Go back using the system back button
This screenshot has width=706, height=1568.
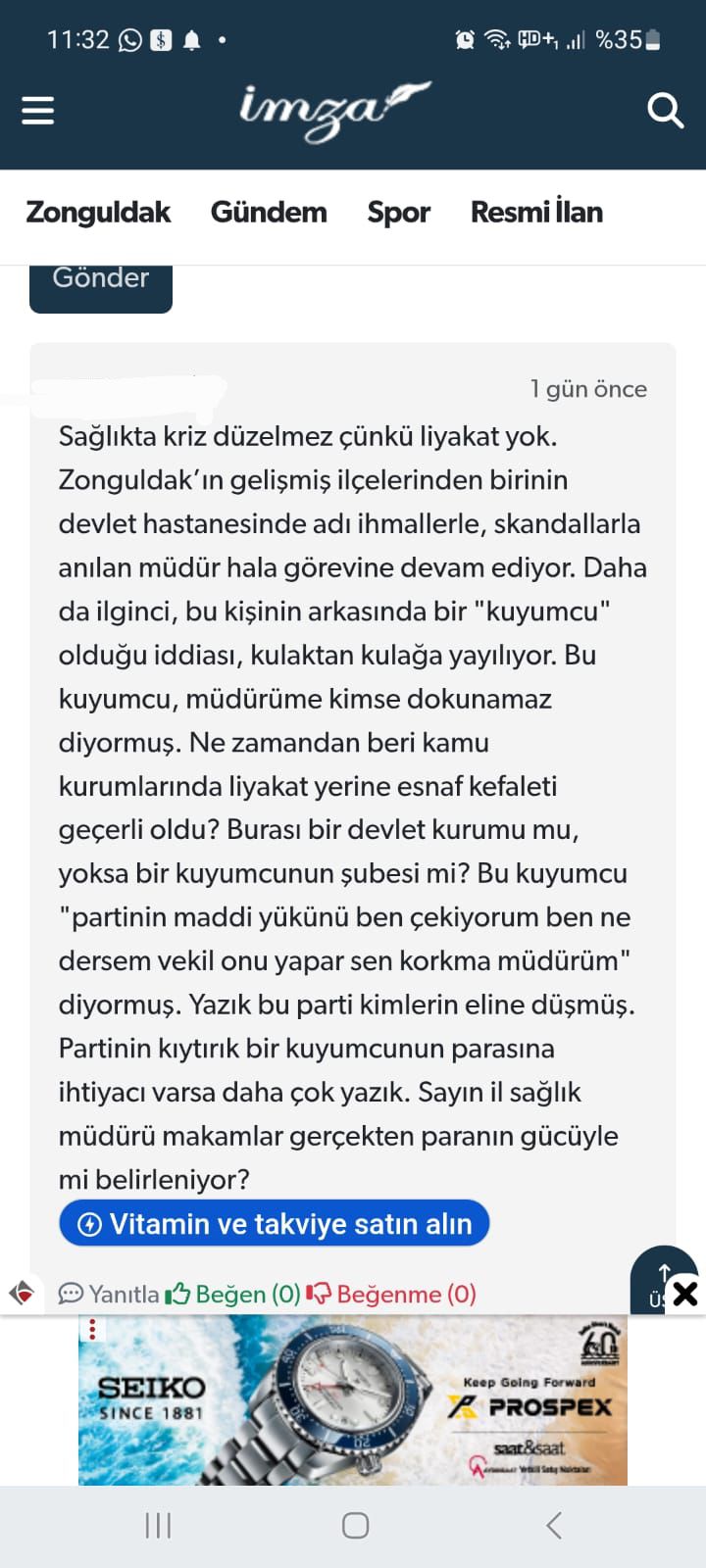pyautogui.click(x=553, y=1525)
